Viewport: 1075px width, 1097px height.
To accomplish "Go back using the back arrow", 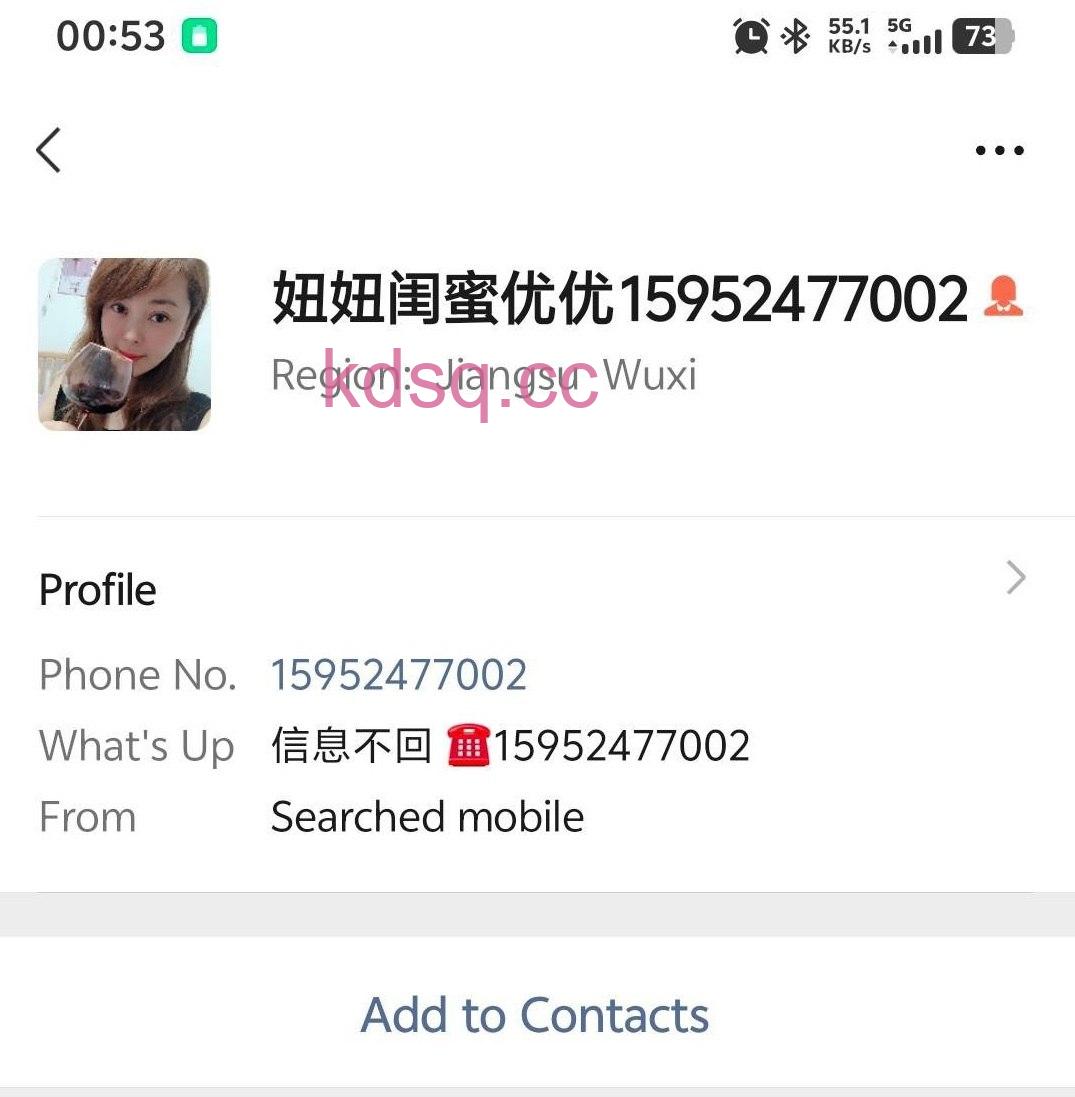I will click(48, 150).
